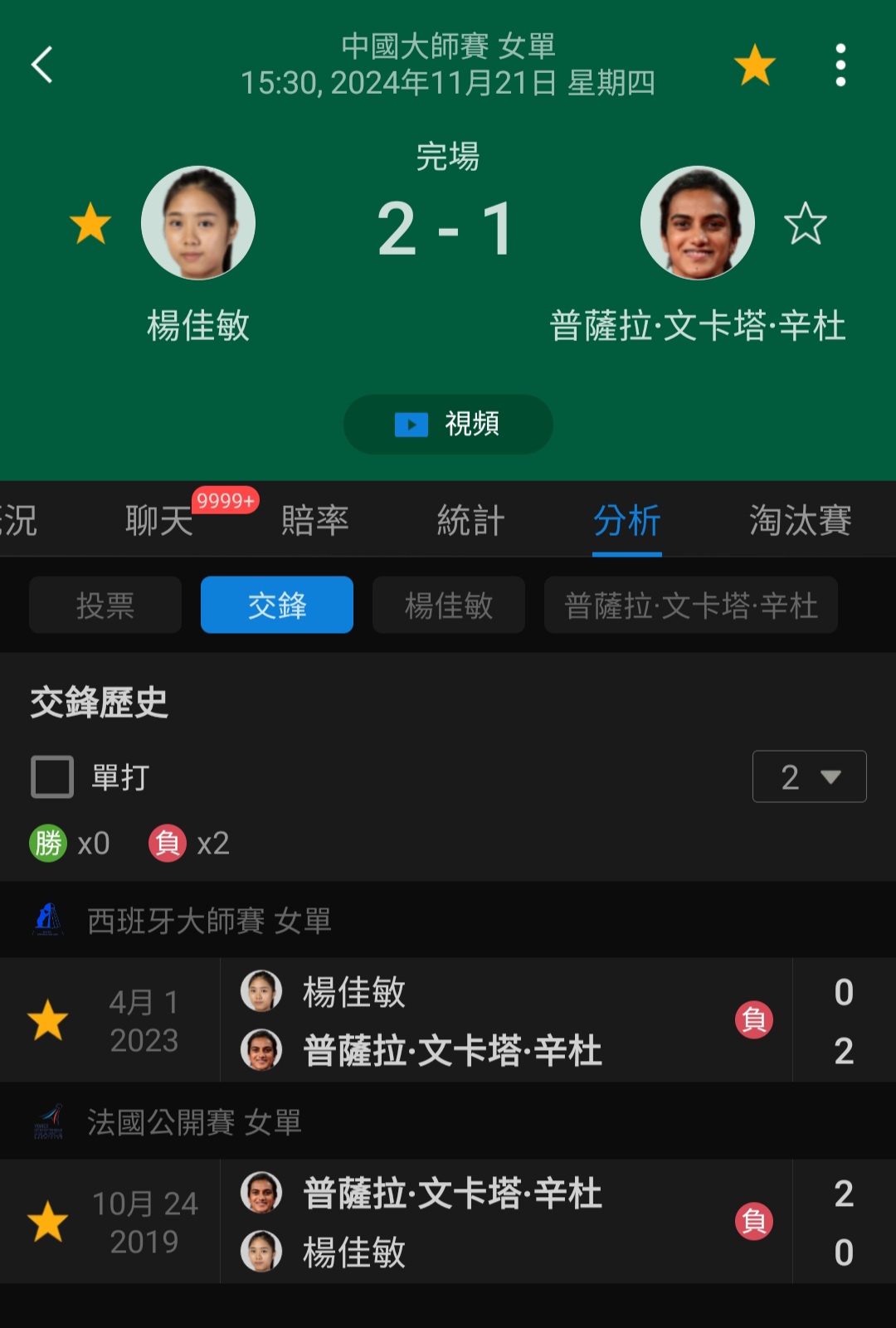Select the 普薩拉·文卡塔·辛杜 analysis chip
Screen dimensions: 896x1328
coord(691,606)
